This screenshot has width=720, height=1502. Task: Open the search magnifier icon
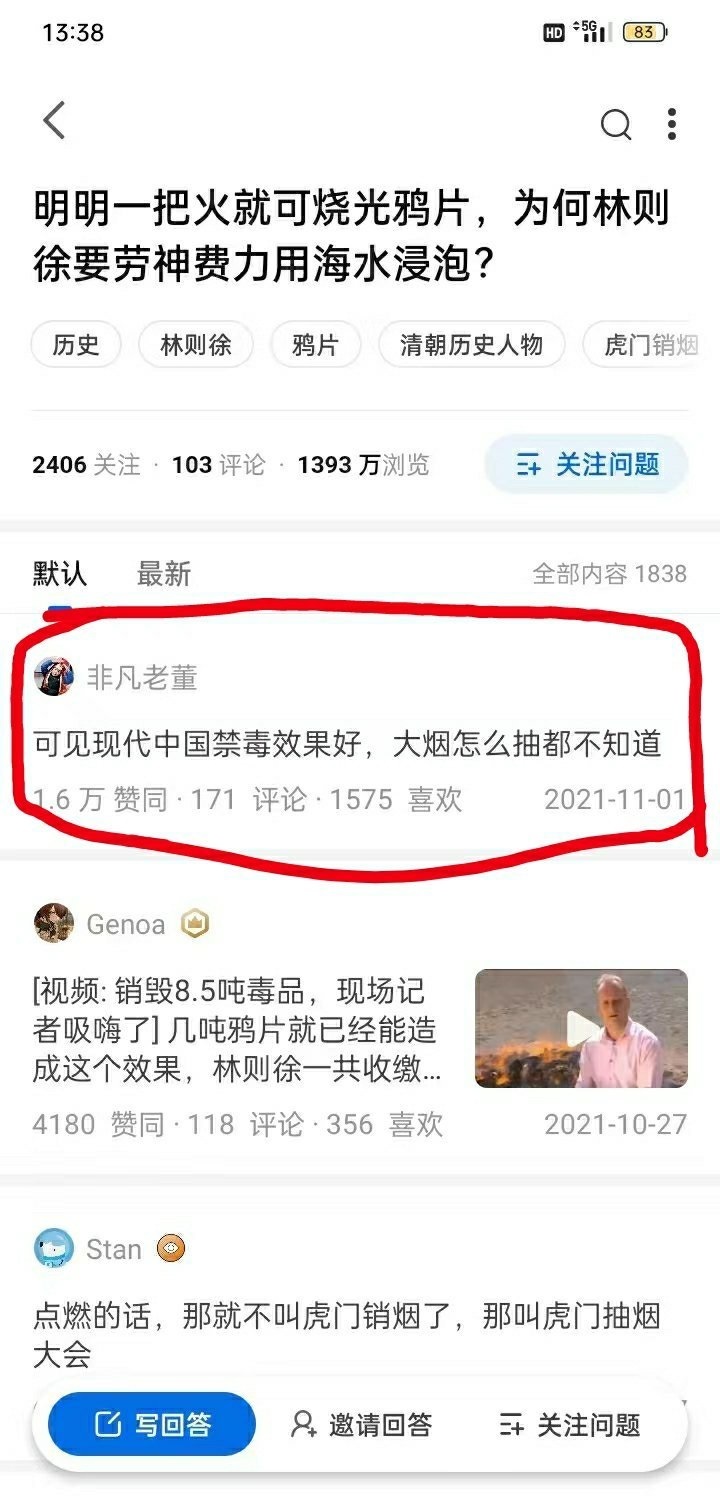[x=615, y=125]
